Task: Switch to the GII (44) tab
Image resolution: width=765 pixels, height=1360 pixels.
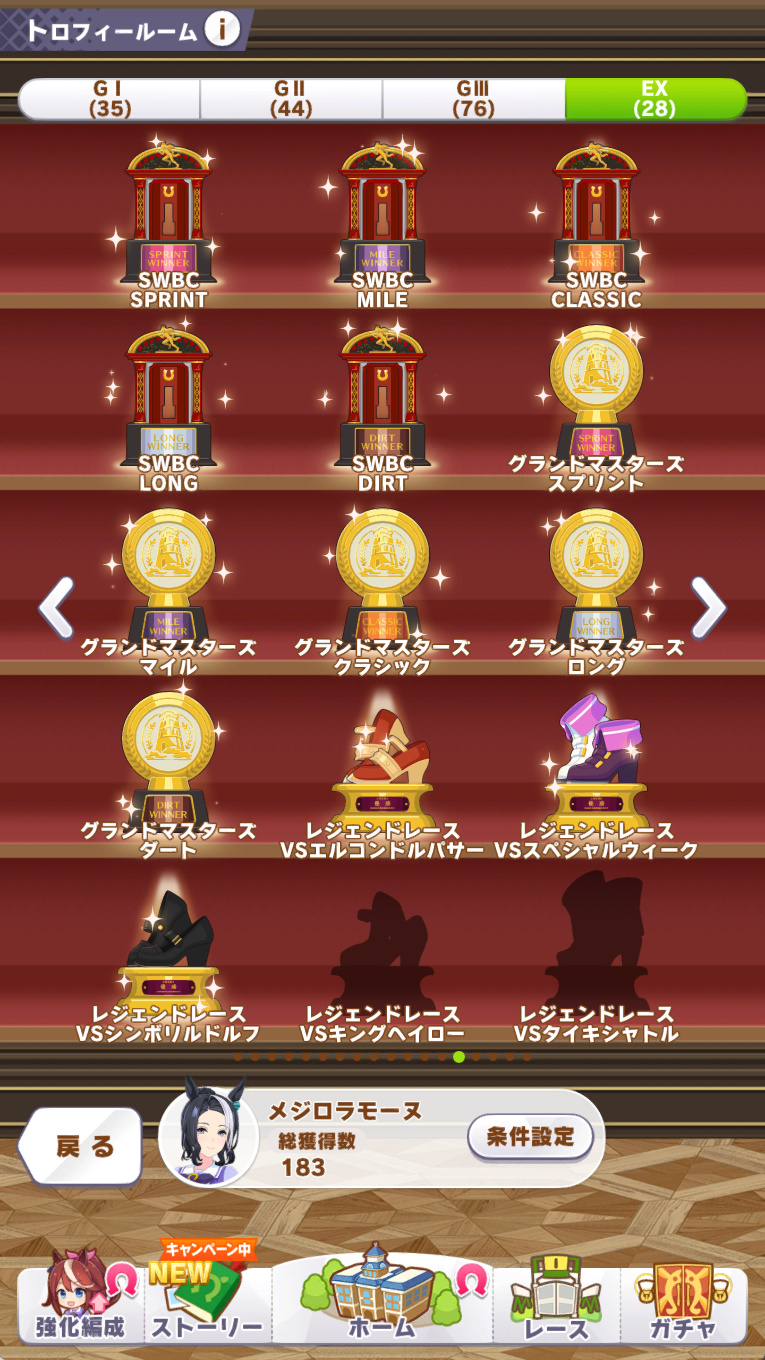Action: click(291, 99)
